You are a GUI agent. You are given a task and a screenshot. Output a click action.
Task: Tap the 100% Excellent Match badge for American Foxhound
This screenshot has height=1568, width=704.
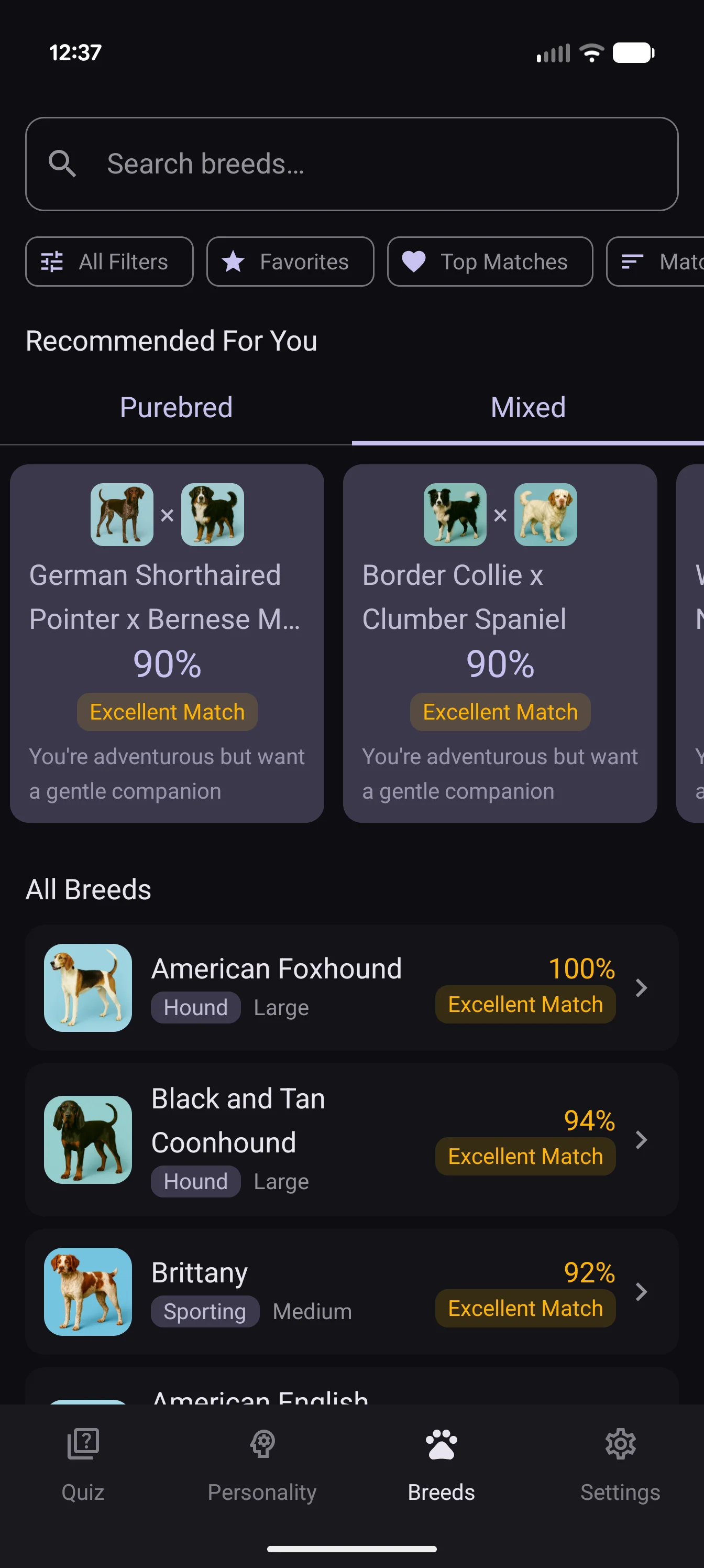(524, 1004)
